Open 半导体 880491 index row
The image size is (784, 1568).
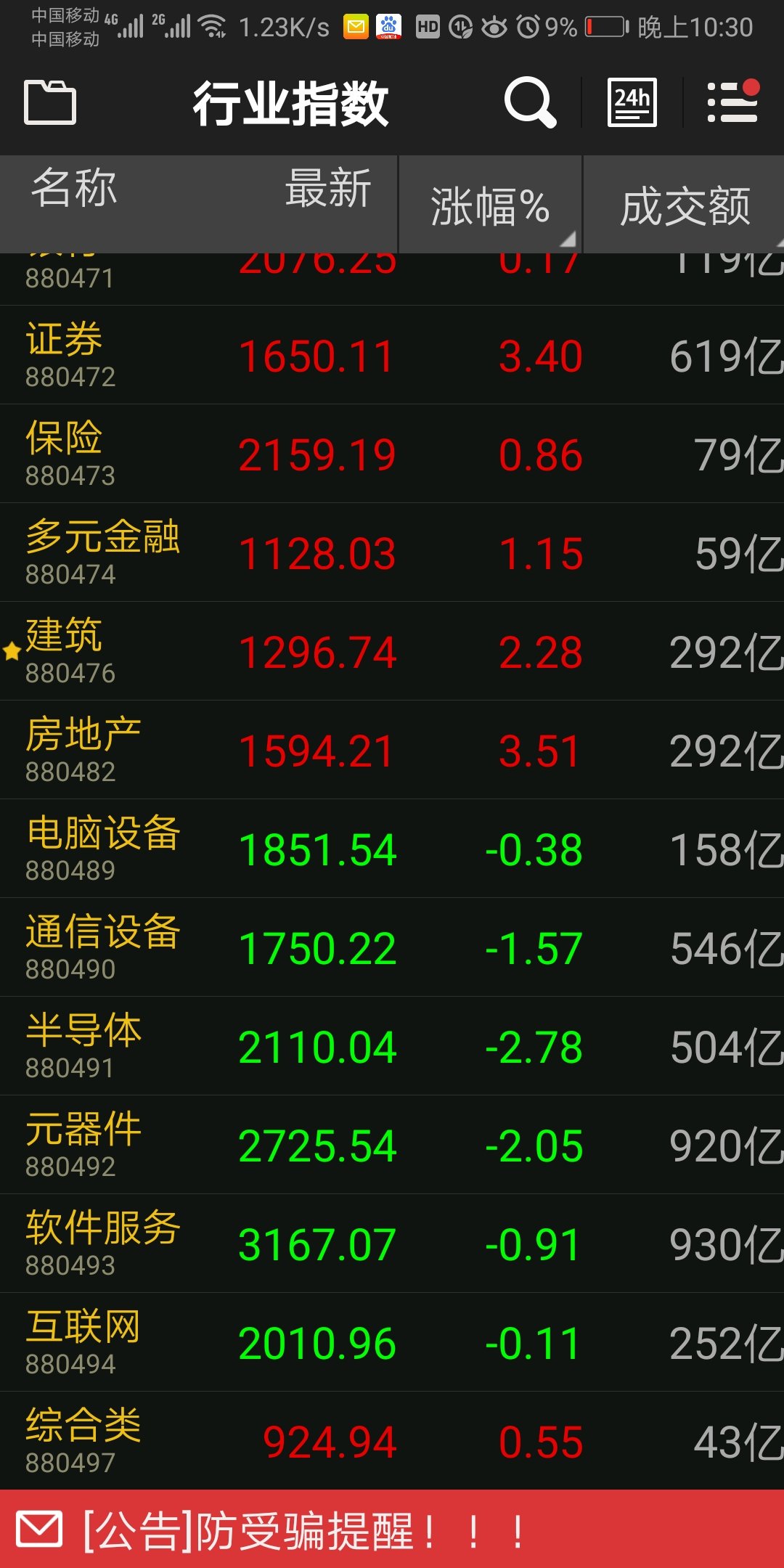[392, 1047]
